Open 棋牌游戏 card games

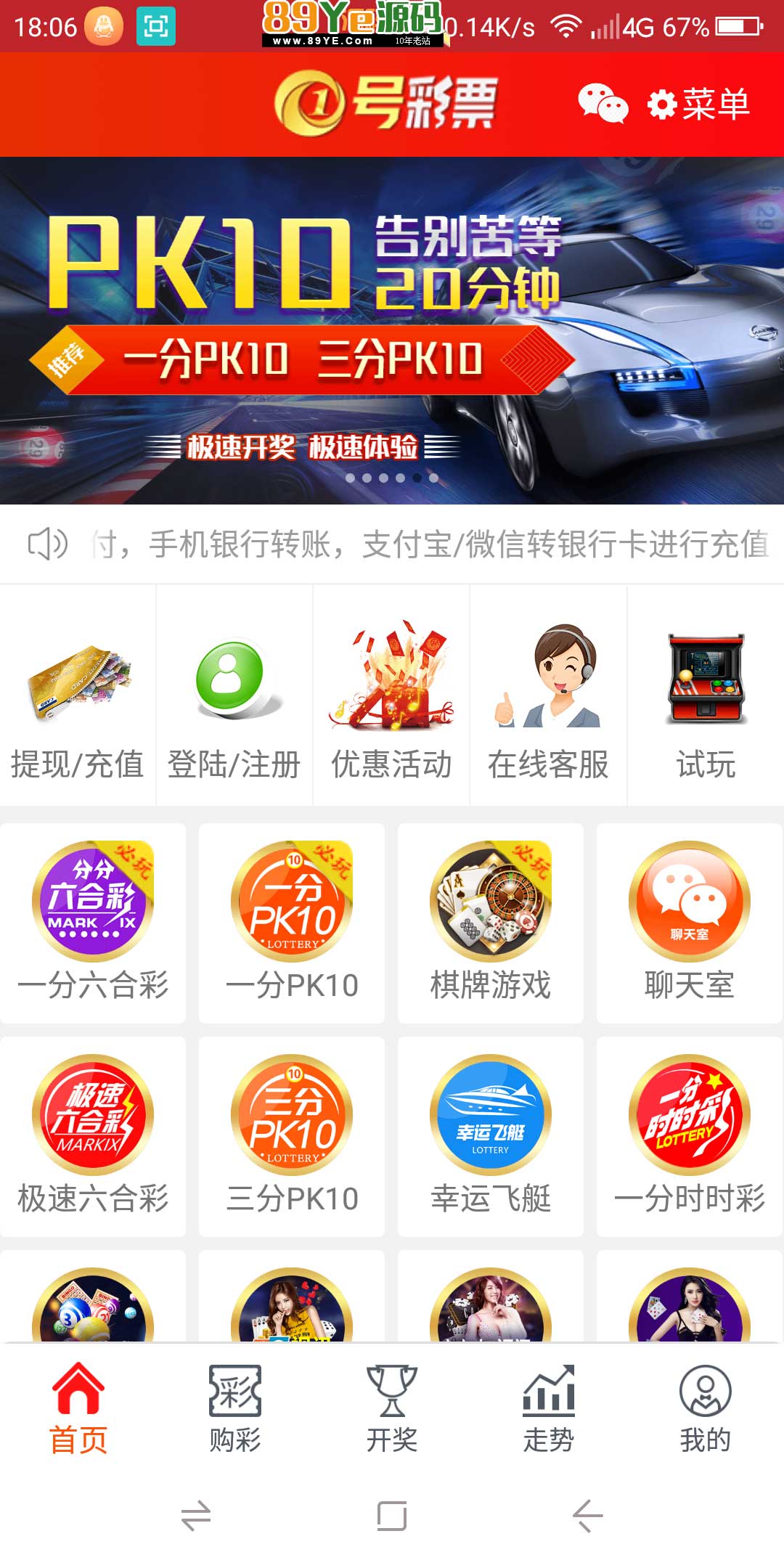(x=491, y=922)
